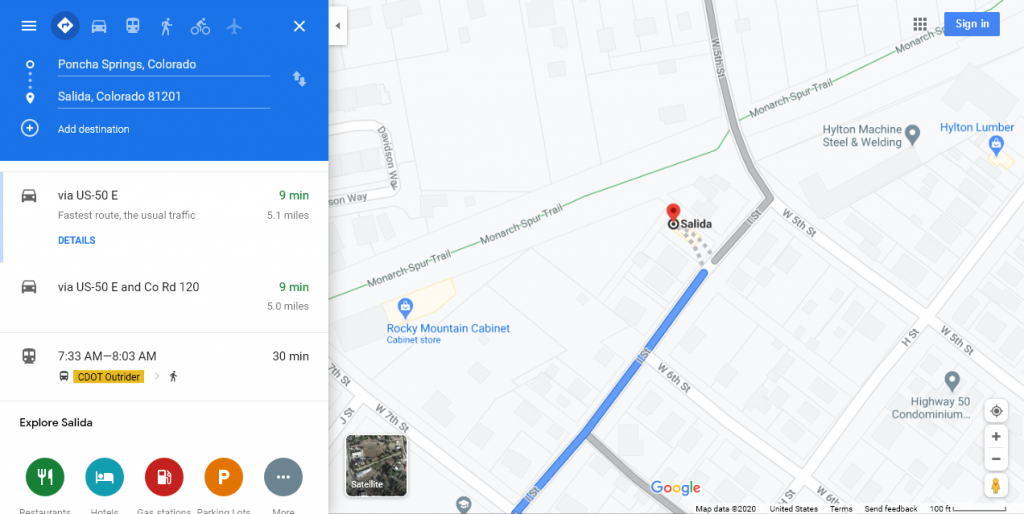Select cycling travel mode

(200, 26)
